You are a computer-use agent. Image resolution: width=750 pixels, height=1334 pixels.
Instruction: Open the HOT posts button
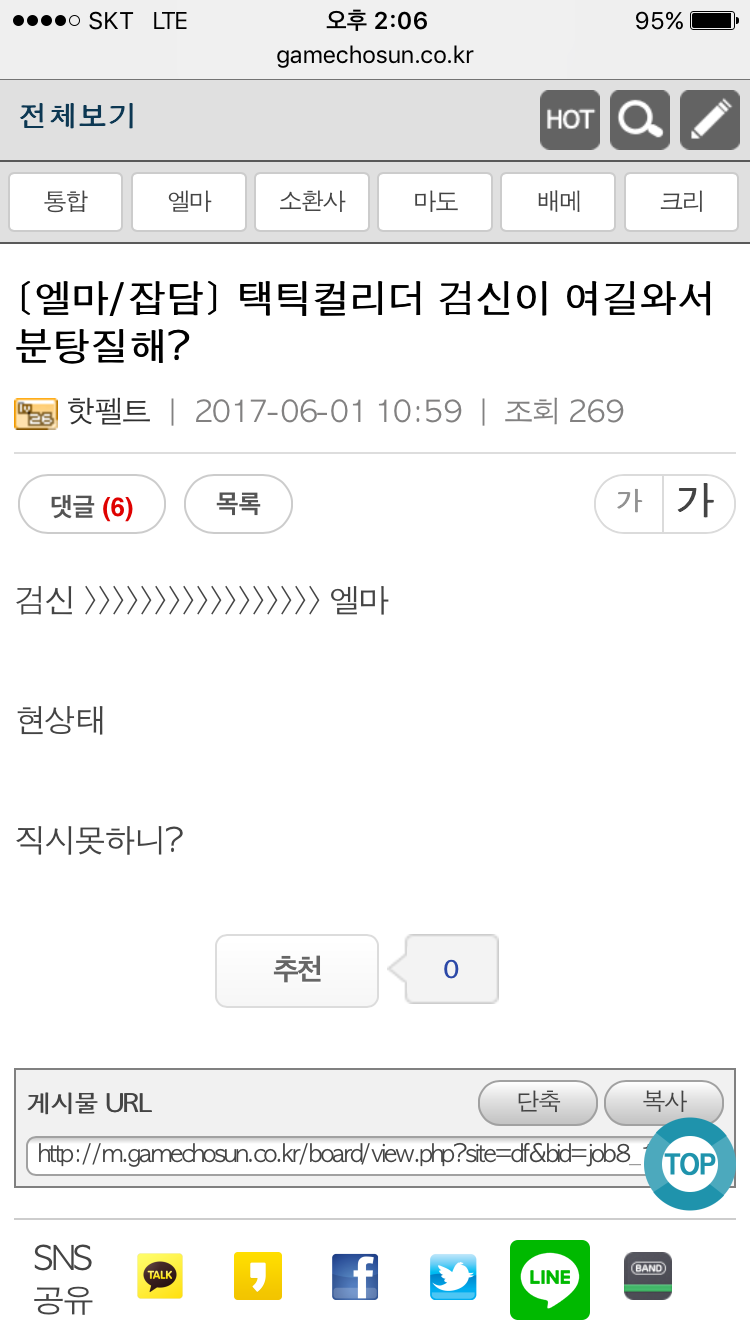[569, 120]
